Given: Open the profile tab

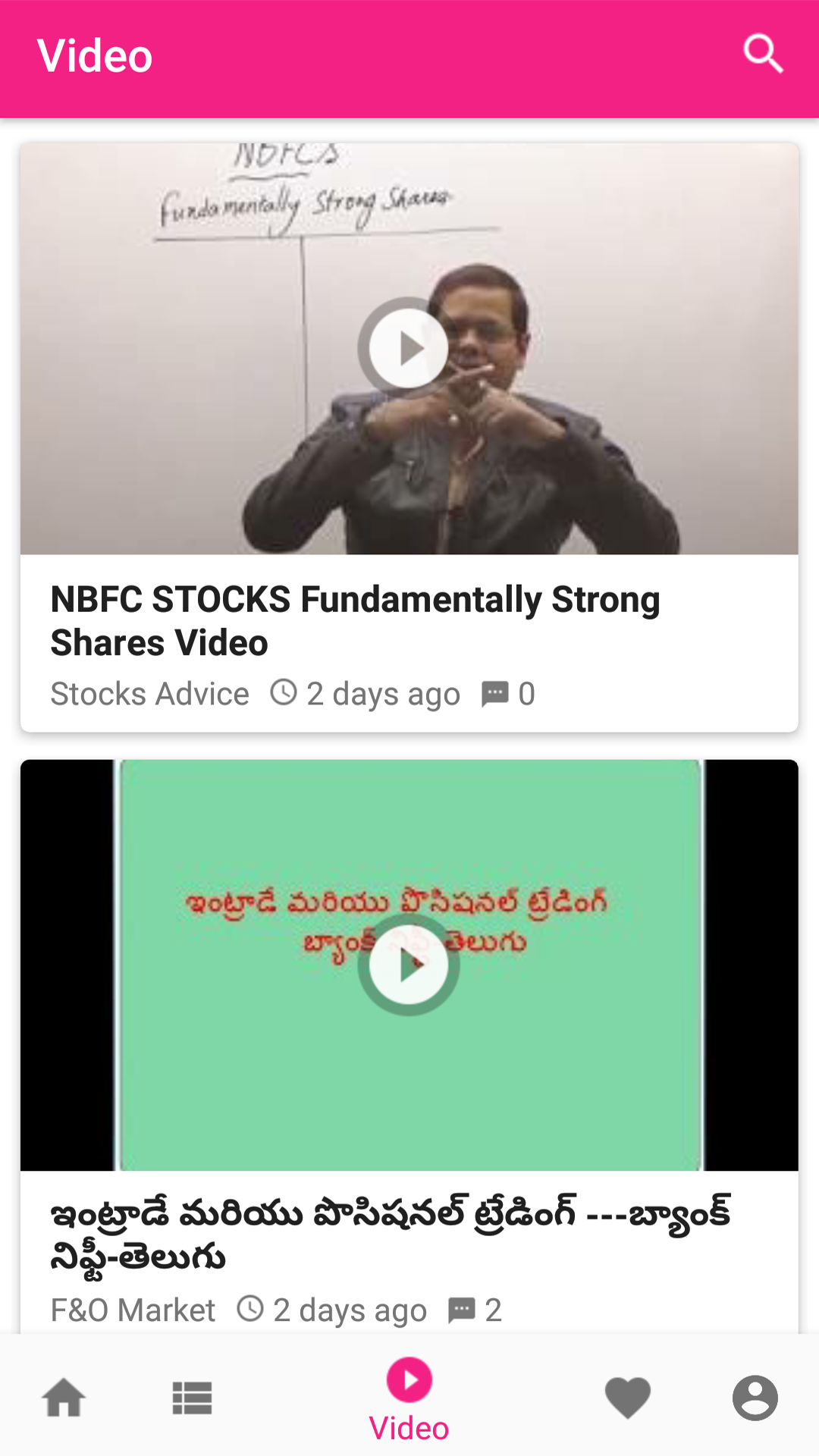Looking at the screenshot, I should pos(755,1398).
